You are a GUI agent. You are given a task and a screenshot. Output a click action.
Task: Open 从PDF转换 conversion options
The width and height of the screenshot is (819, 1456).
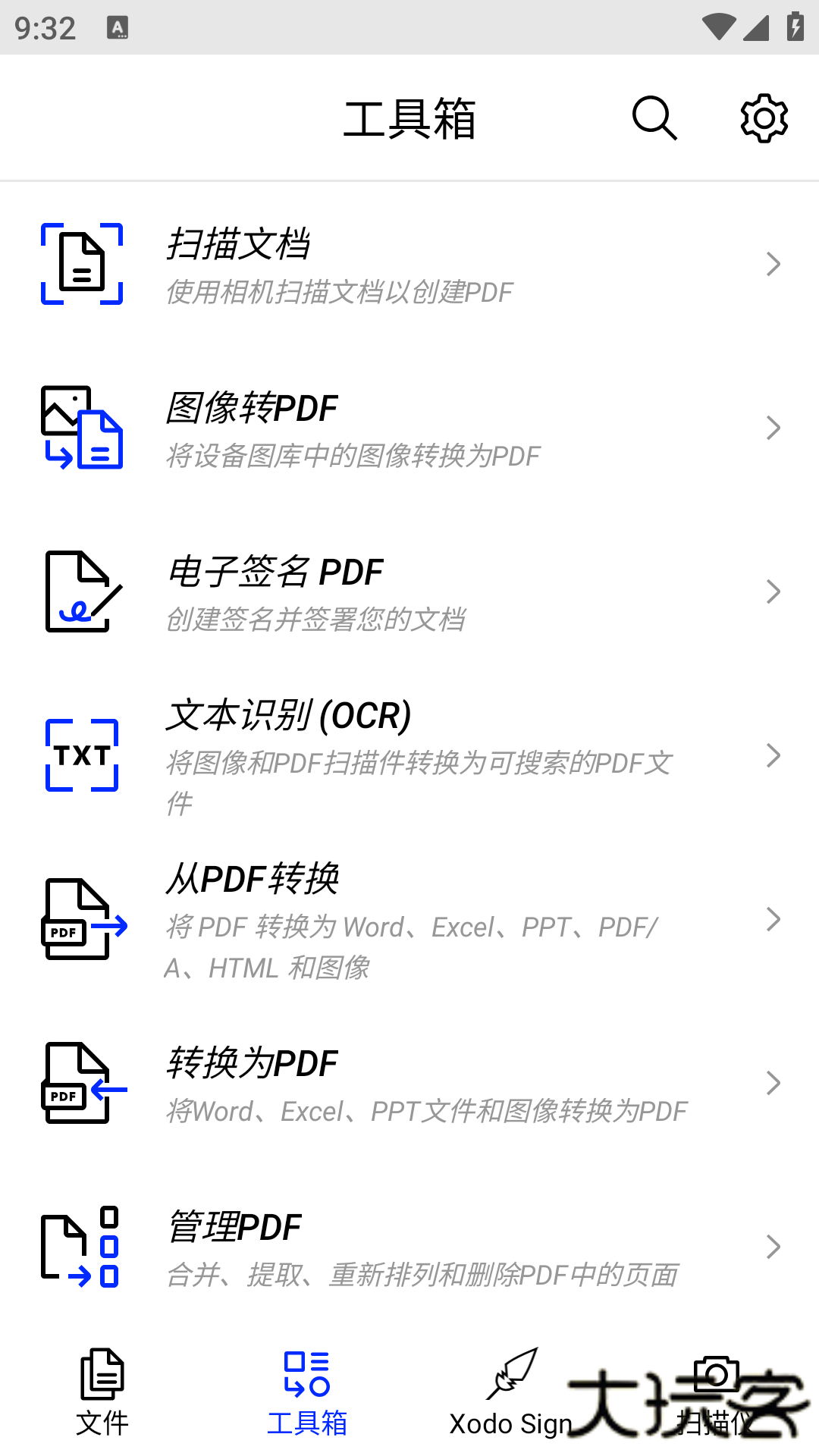(409, 920)
